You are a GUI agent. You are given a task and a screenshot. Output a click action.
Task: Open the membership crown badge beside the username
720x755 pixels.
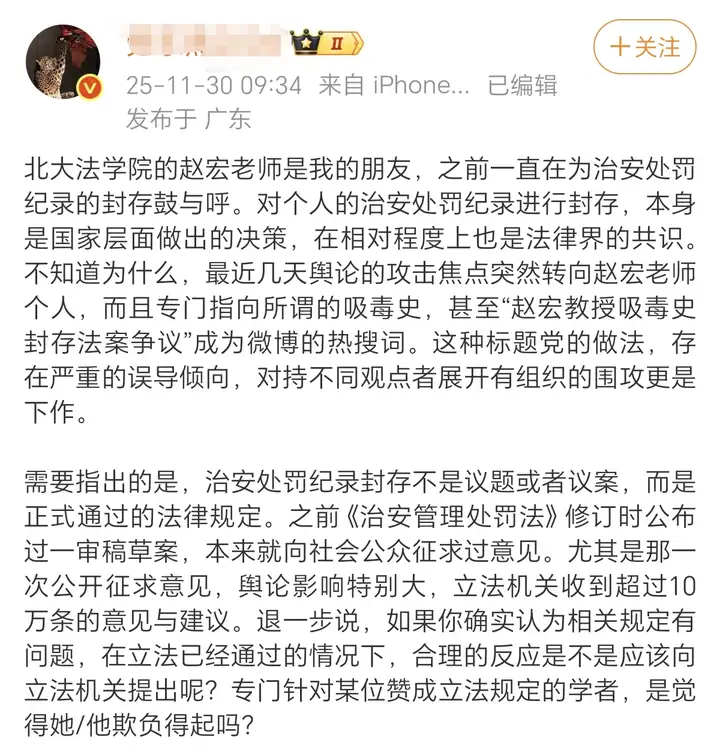pyautogui.click(x=324, y=43)
